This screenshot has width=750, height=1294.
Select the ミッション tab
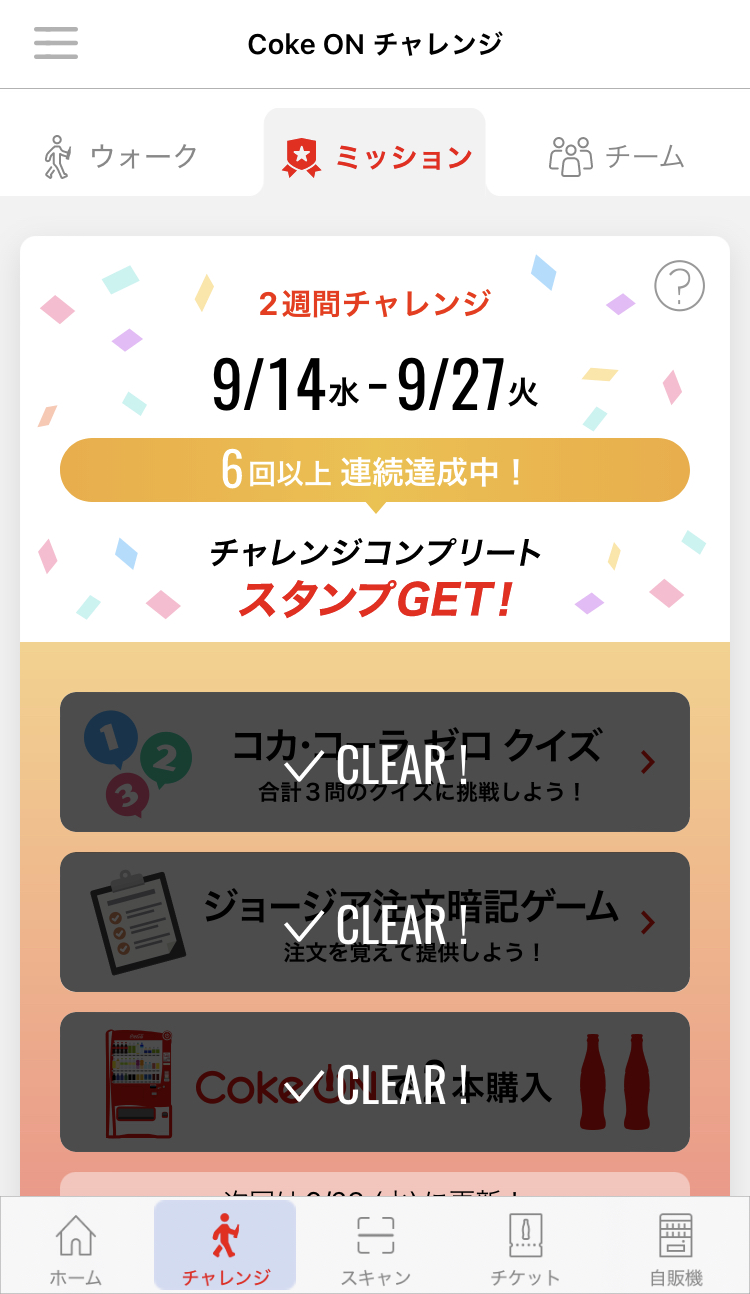[x=376, y=156]
